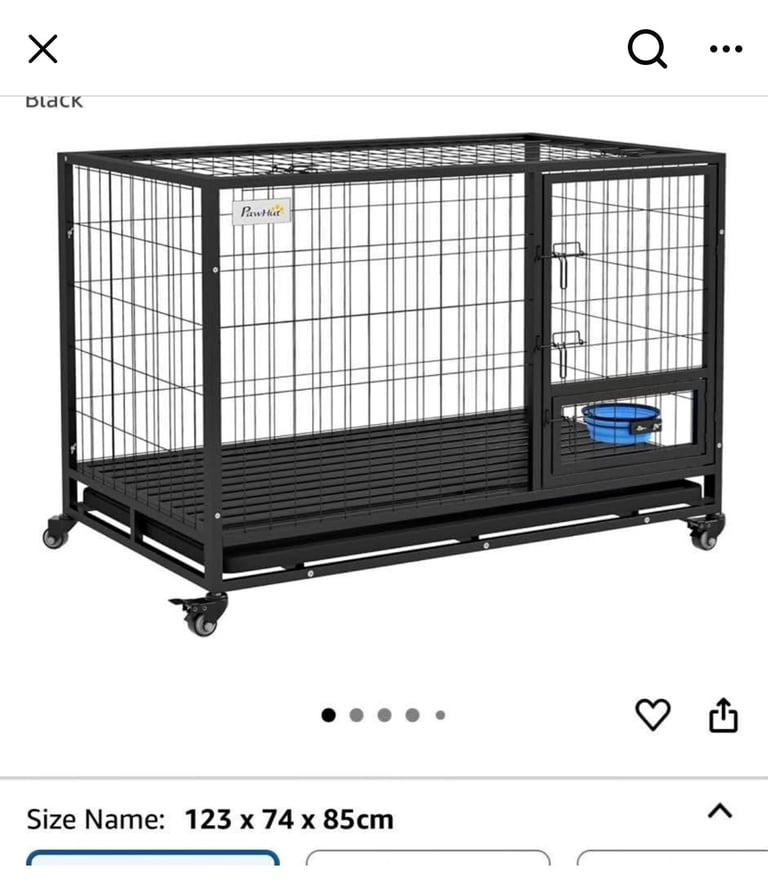Tap the heart icon near the carousel

coord(654,713)
